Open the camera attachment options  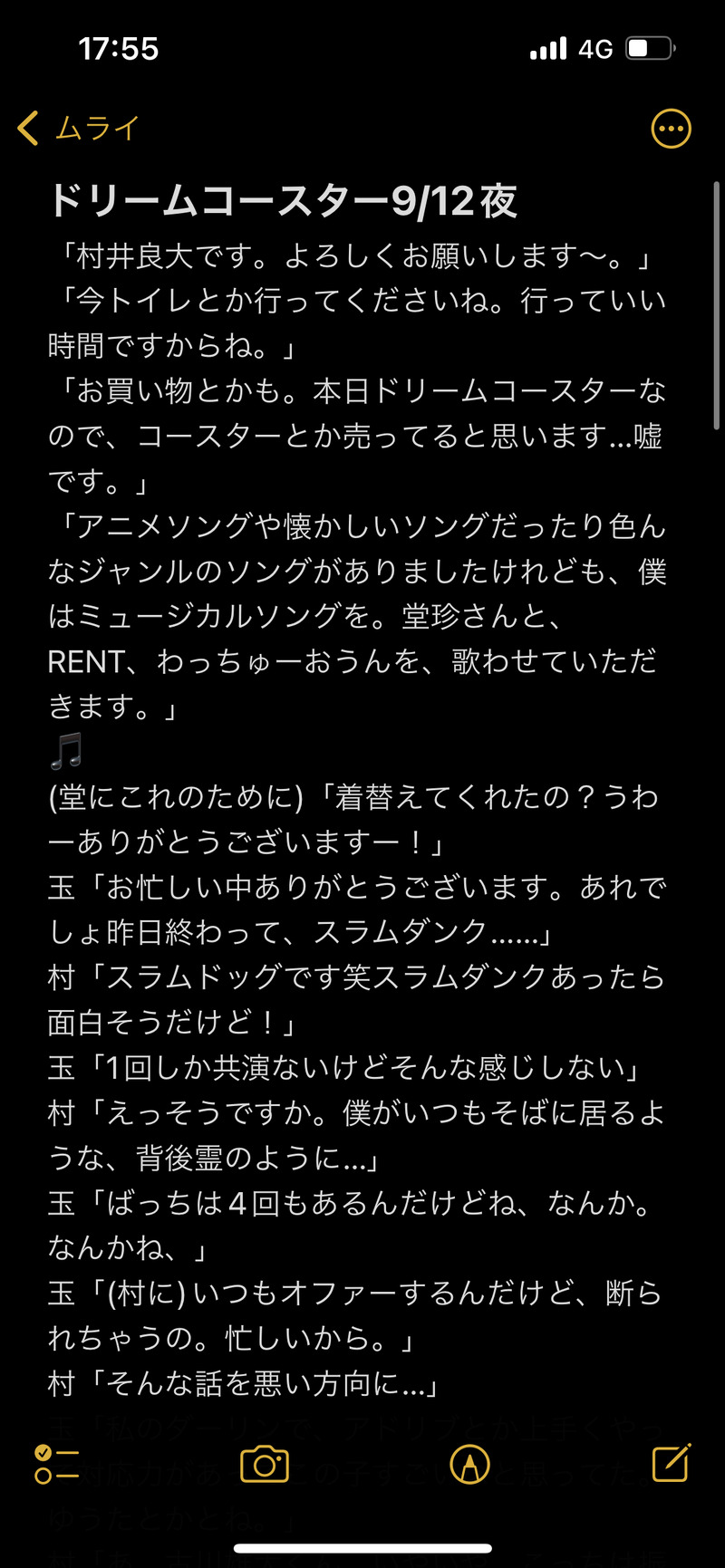coord(264,1464)
